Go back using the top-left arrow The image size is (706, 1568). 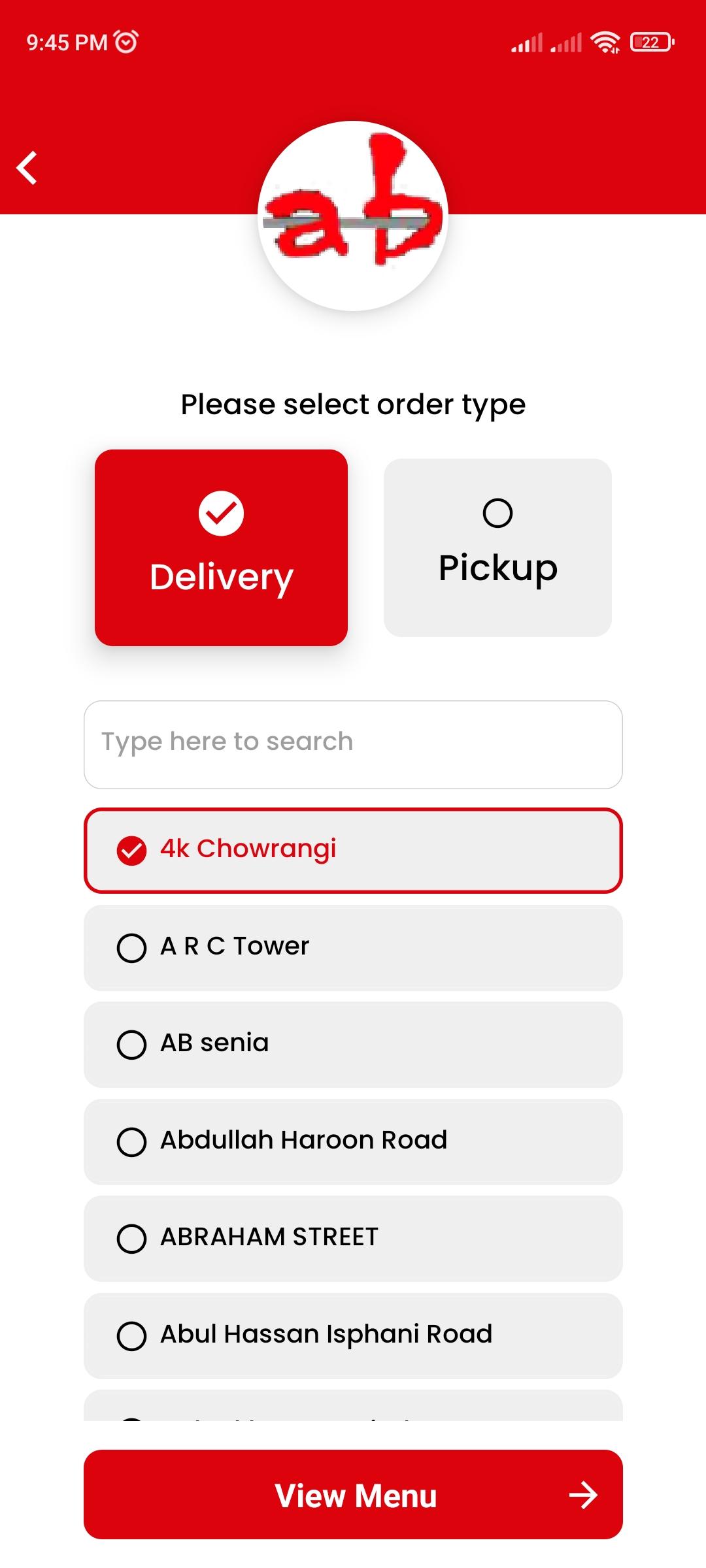[x=27, y=168]
